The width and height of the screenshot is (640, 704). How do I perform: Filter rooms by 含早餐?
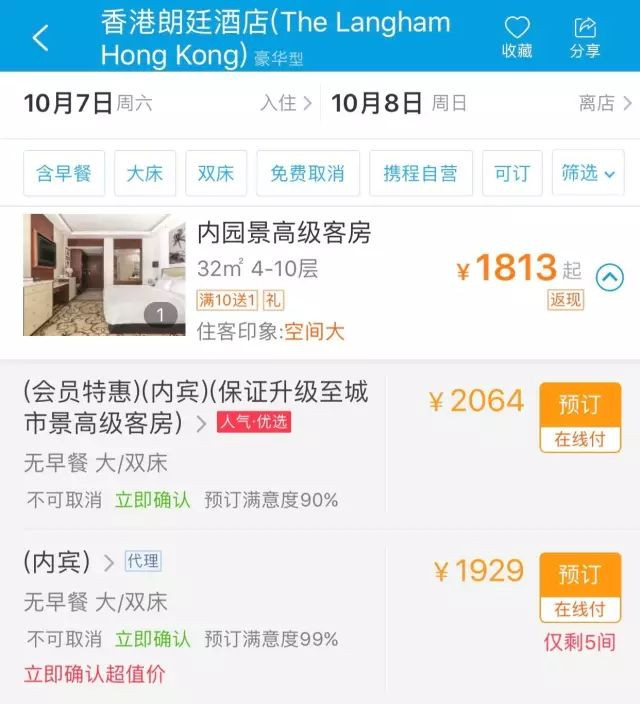tap(64, 173)
